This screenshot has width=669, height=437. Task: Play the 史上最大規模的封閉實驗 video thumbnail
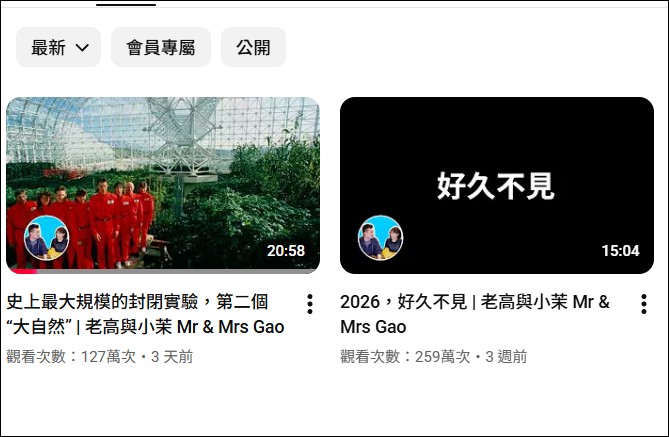click(163, 185)
